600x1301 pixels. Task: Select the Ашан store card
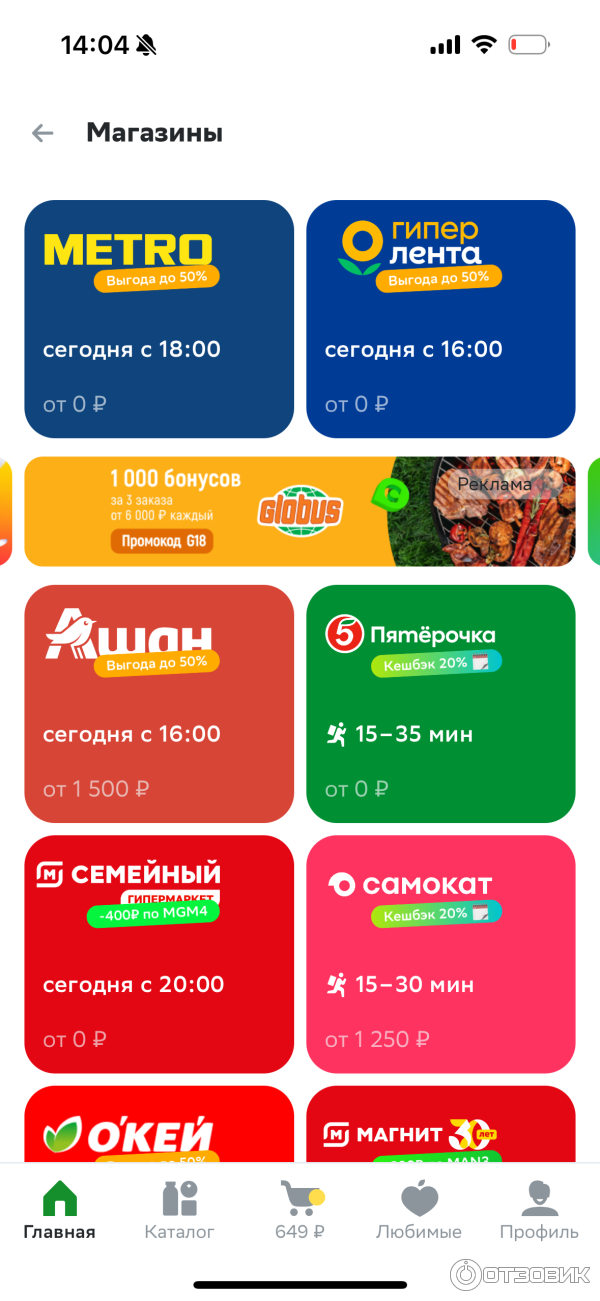[159, 703]
